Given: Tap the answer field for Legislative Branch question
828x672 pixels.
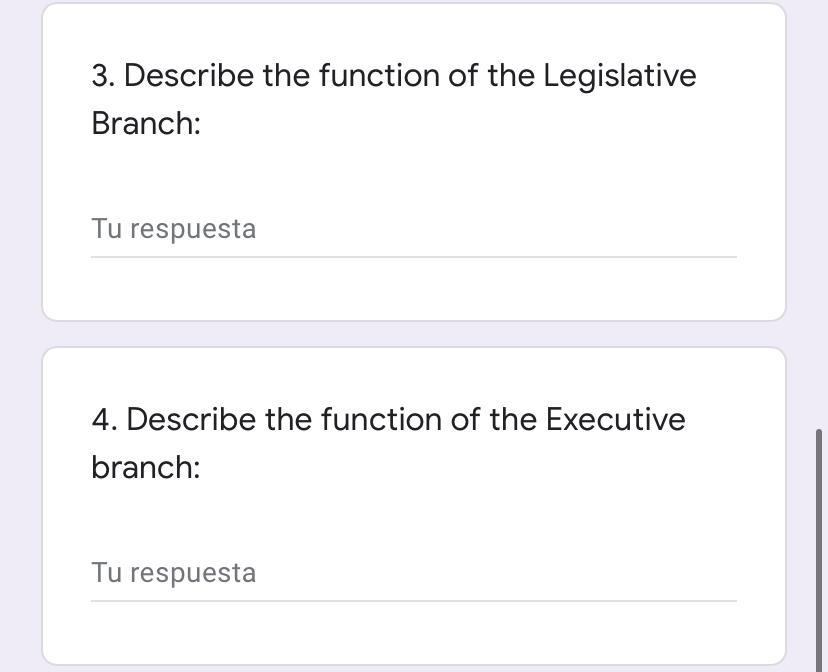Looking at the screenshot, I should (x=413, y=229).
